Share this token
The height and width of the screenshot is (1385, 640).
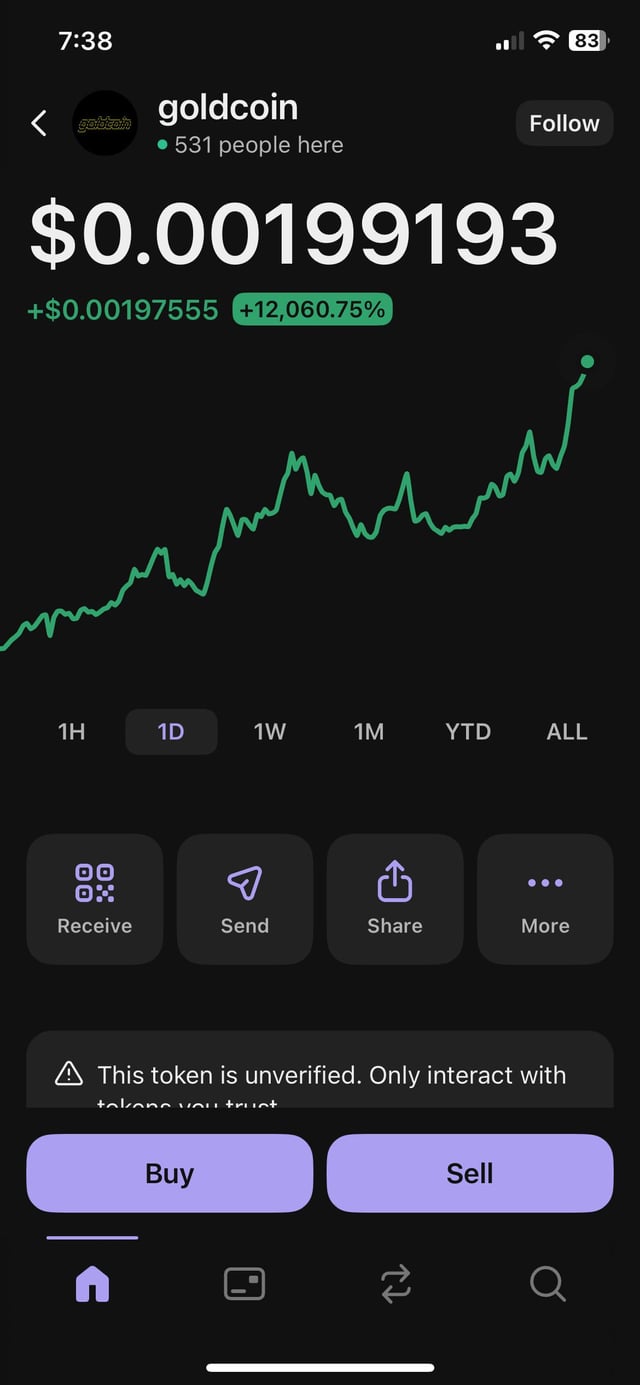click(x=395, y=898)
